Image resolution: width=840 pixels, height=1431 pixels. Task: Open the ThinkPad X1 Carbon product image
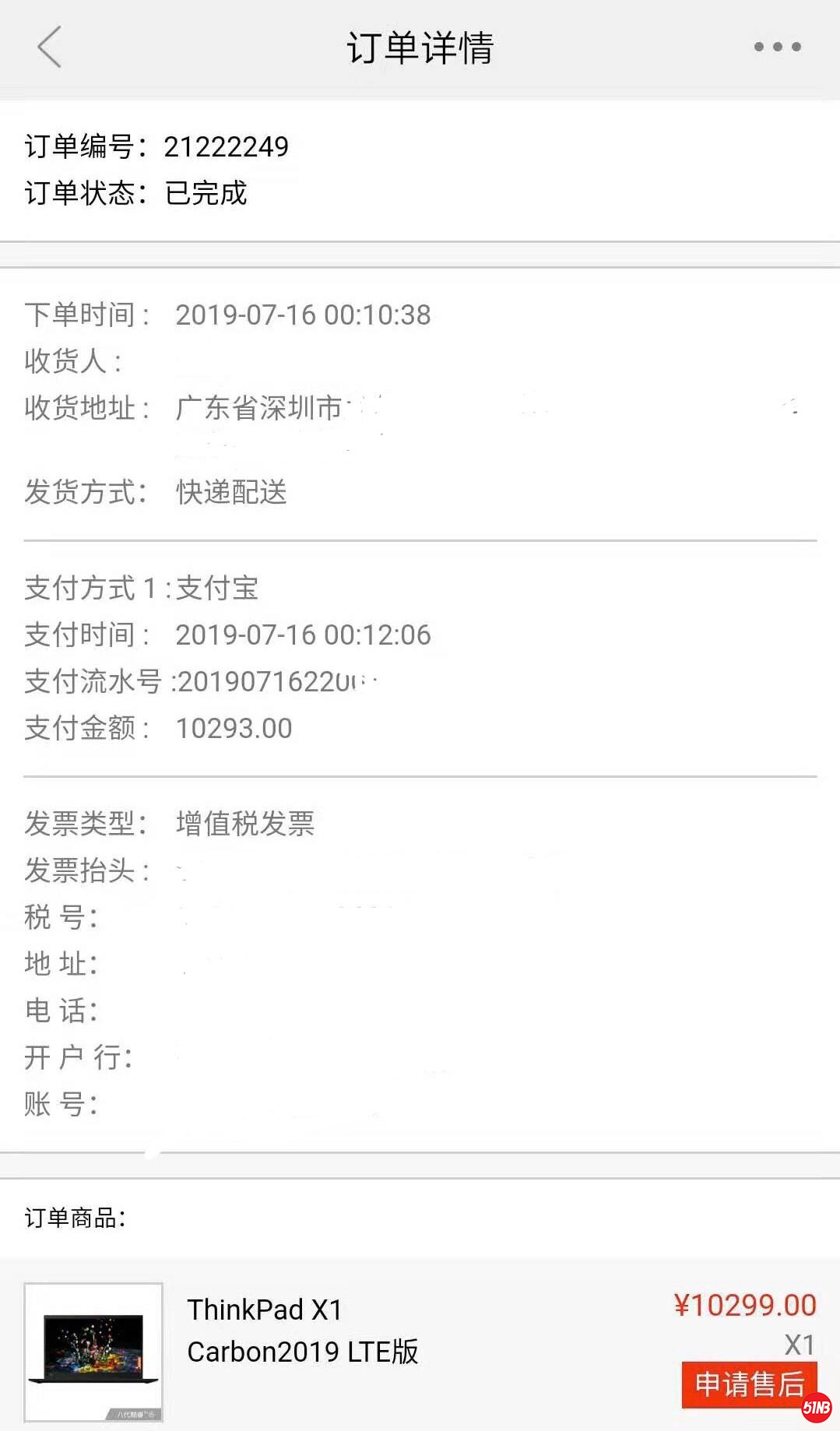tap(93, 1352)
